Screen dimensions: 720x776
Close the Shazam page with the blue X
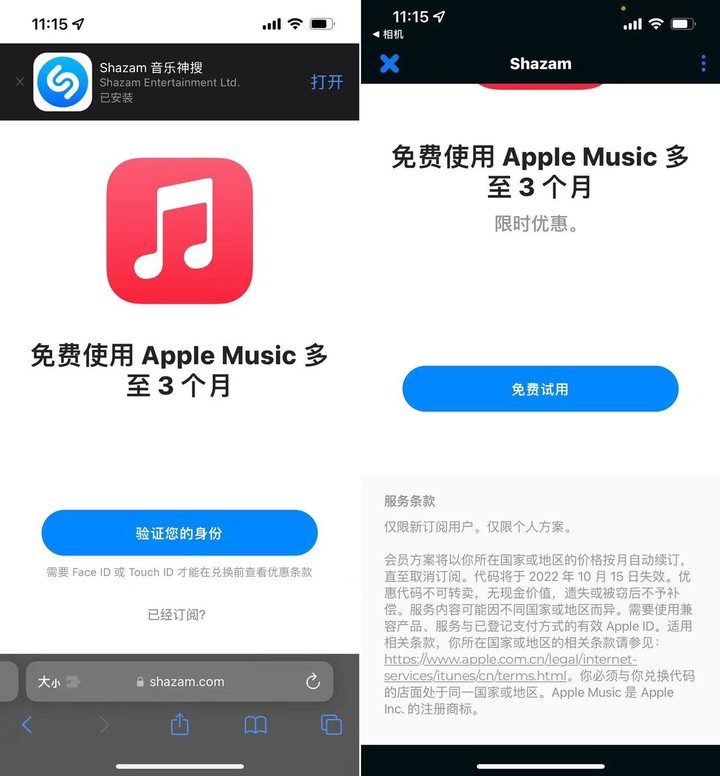[390, 64]
